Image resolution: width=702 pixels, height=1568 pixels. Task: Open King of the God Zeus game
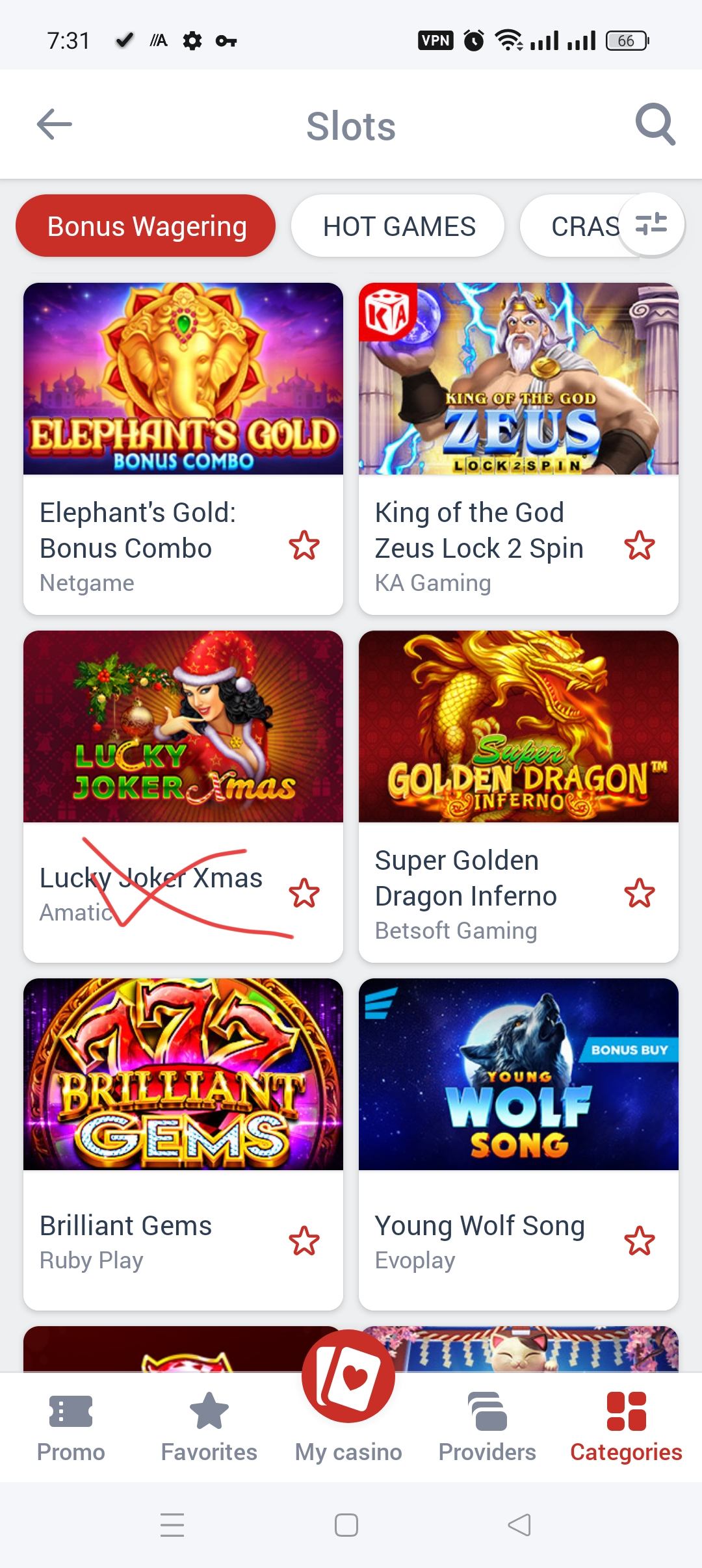pos(518,379)
